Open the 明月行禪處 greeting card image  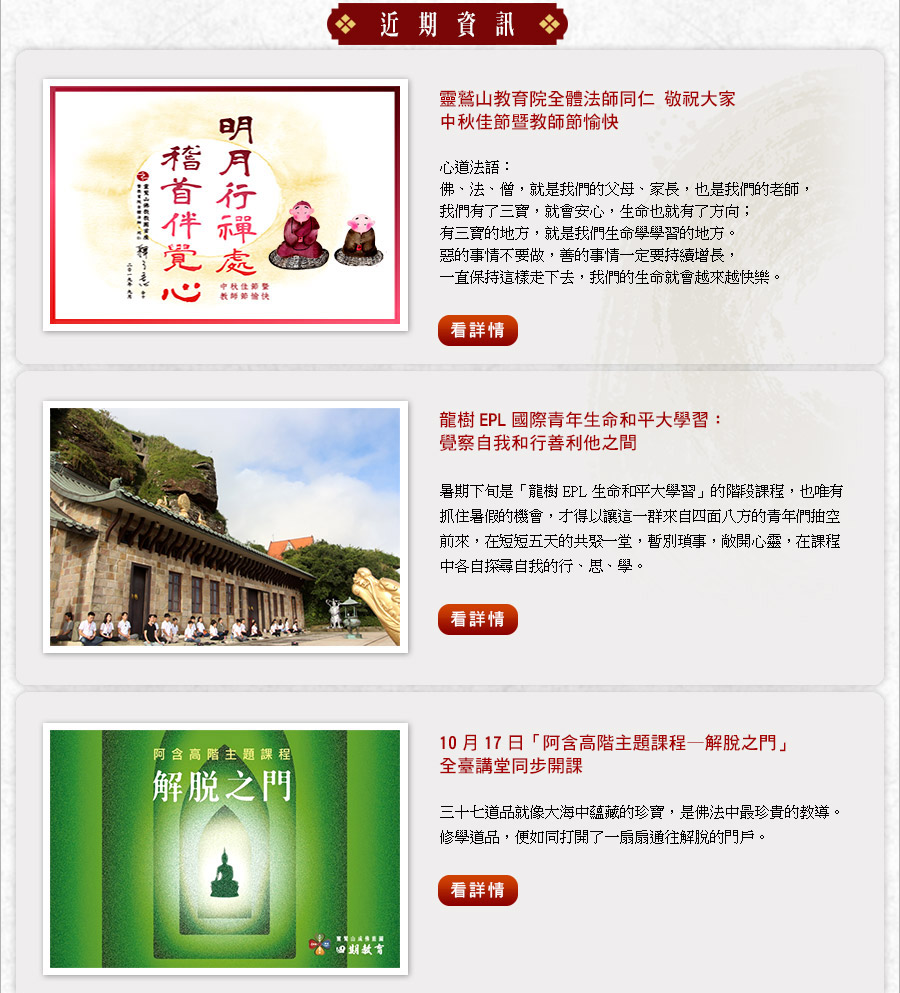point(225,205)
